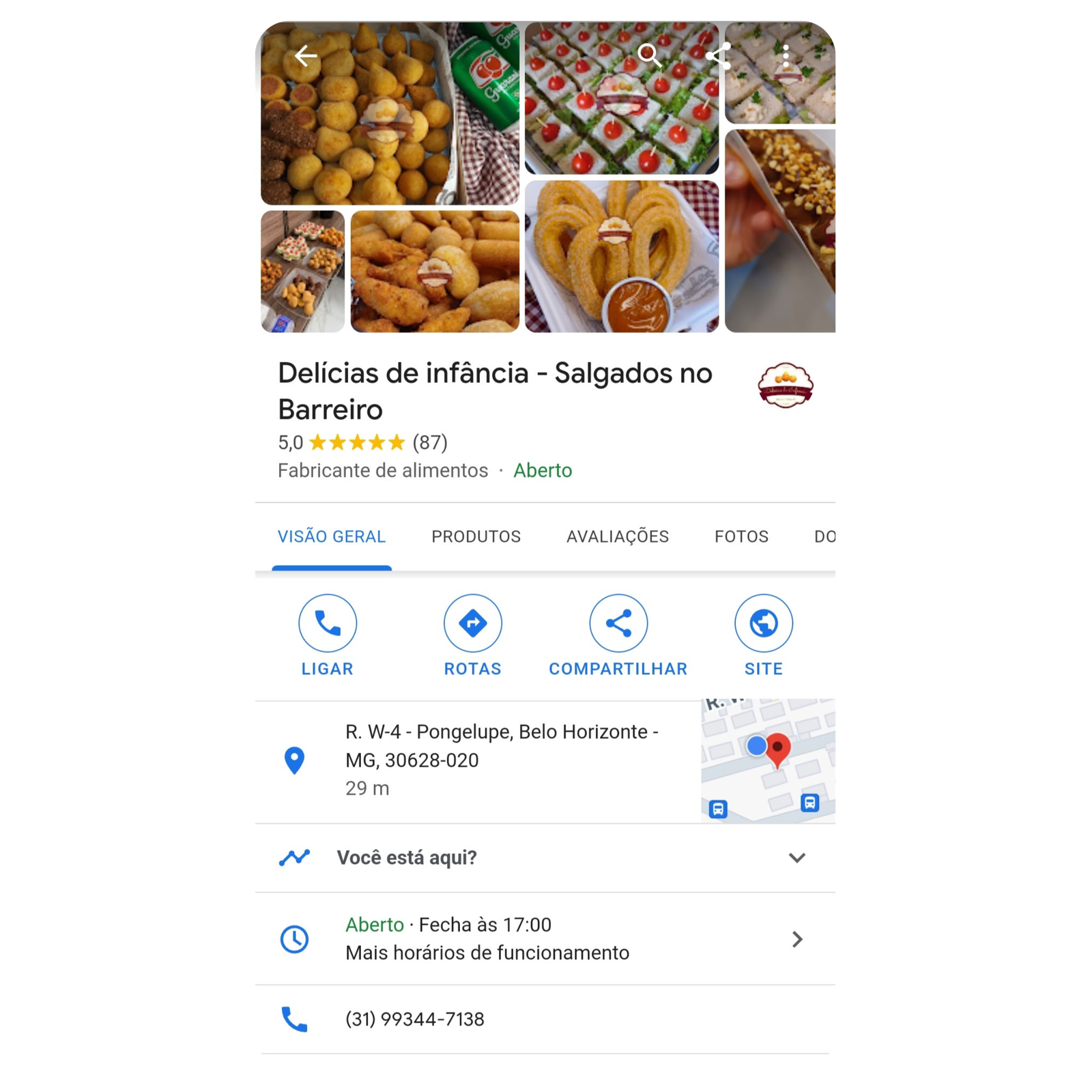Open the fried salgados photo with soda can

390,114
